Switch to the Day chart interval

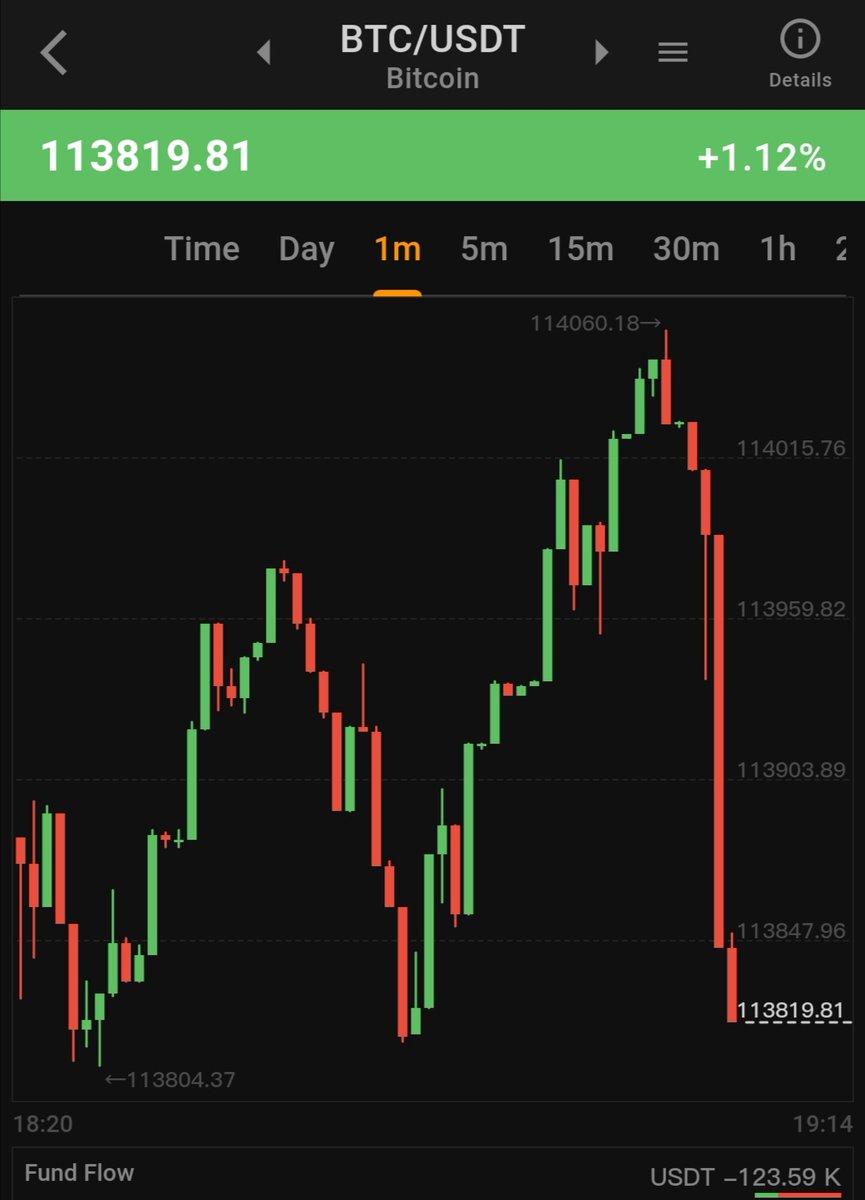(x=306, y=248)
